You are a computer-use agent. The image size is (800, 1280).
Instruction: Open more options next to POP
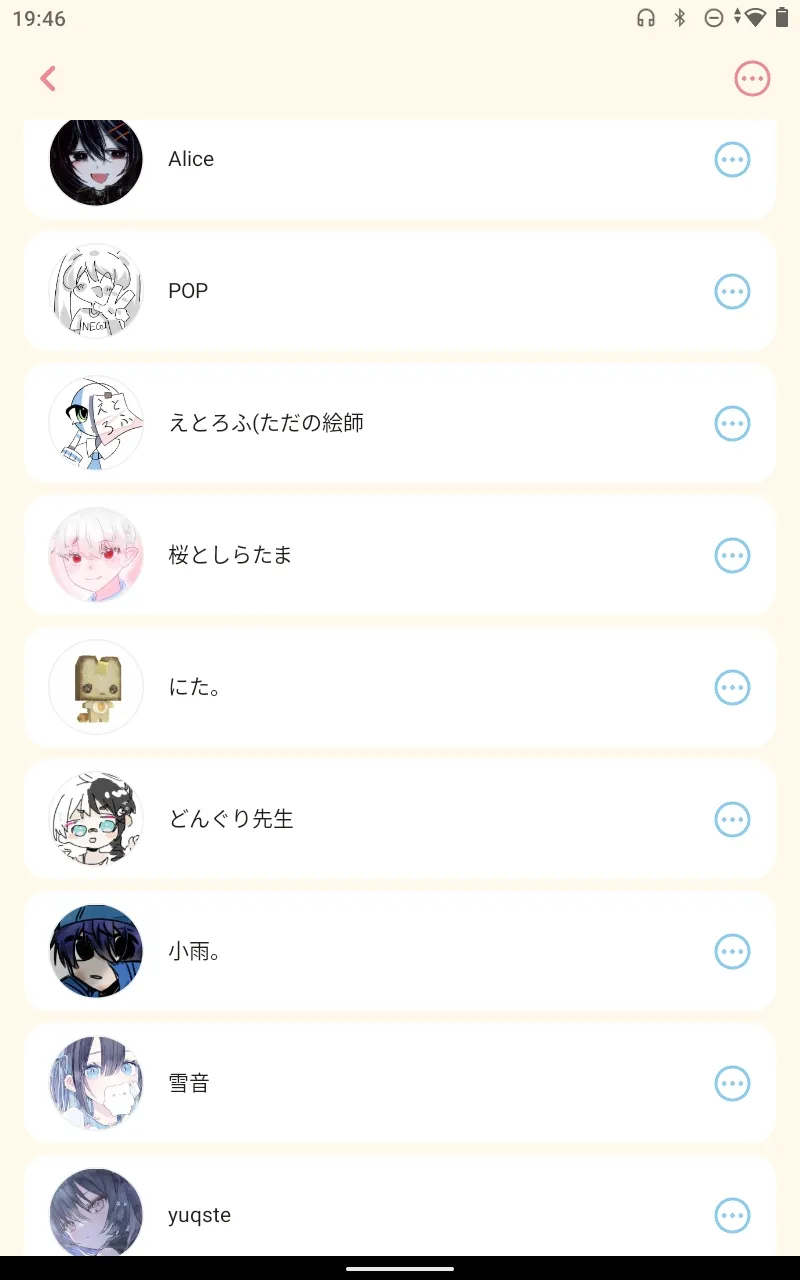pyautogui.click(x=732, y=291)
